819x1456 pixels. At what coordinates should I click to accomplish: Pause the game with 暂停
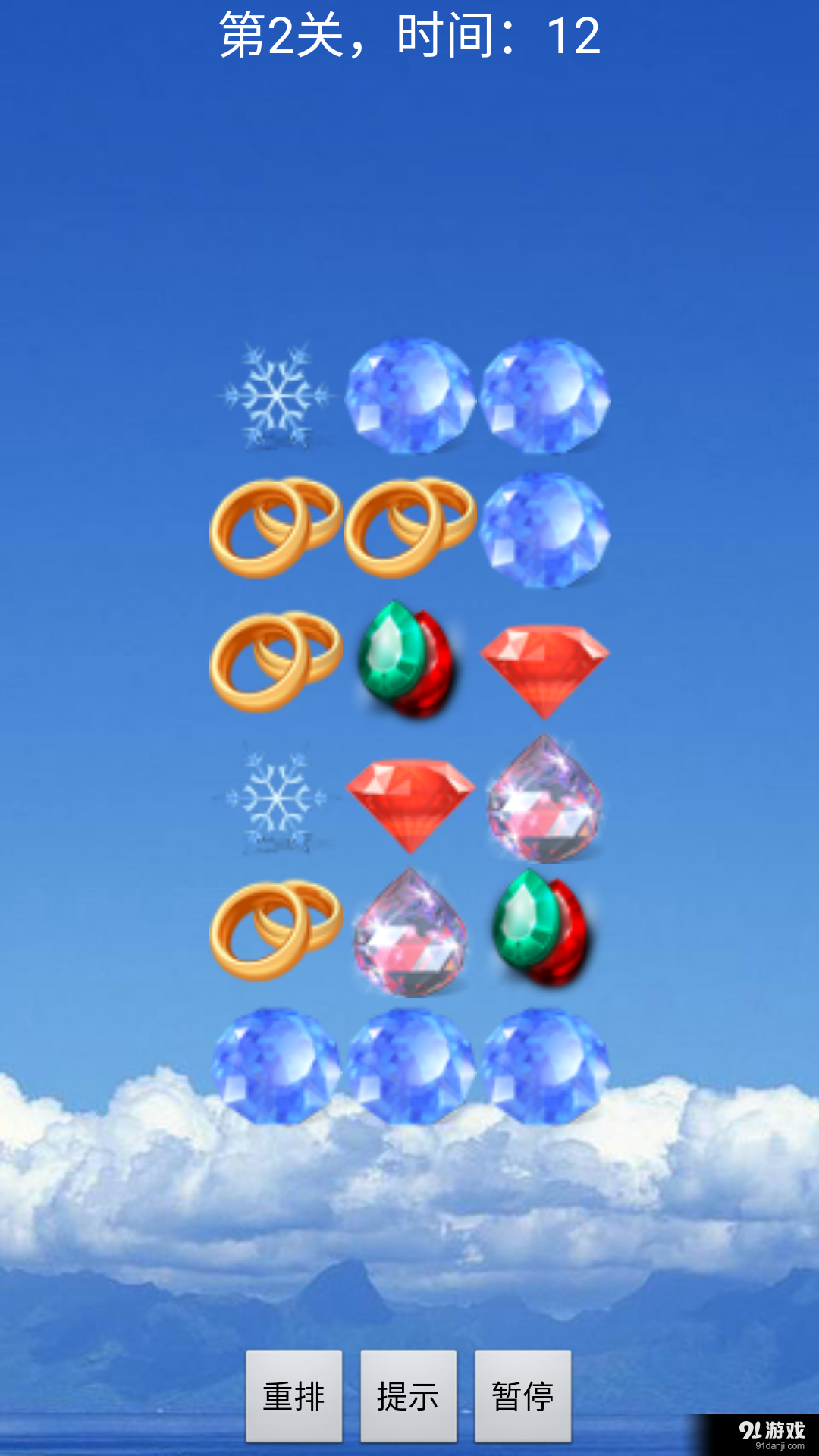[522, 1395]
